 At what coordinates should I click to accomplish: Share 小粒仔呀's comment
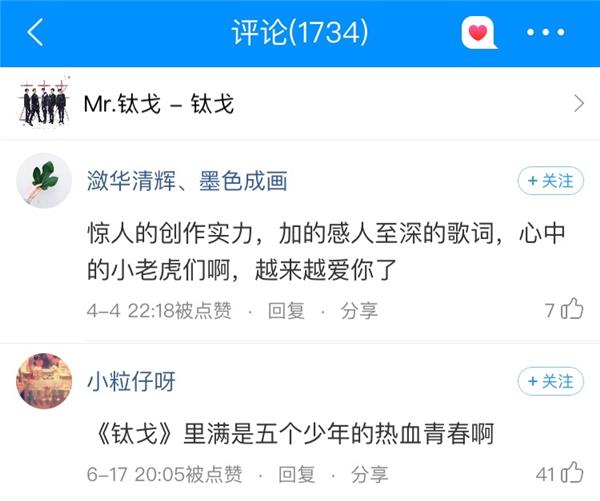point(370,473)
